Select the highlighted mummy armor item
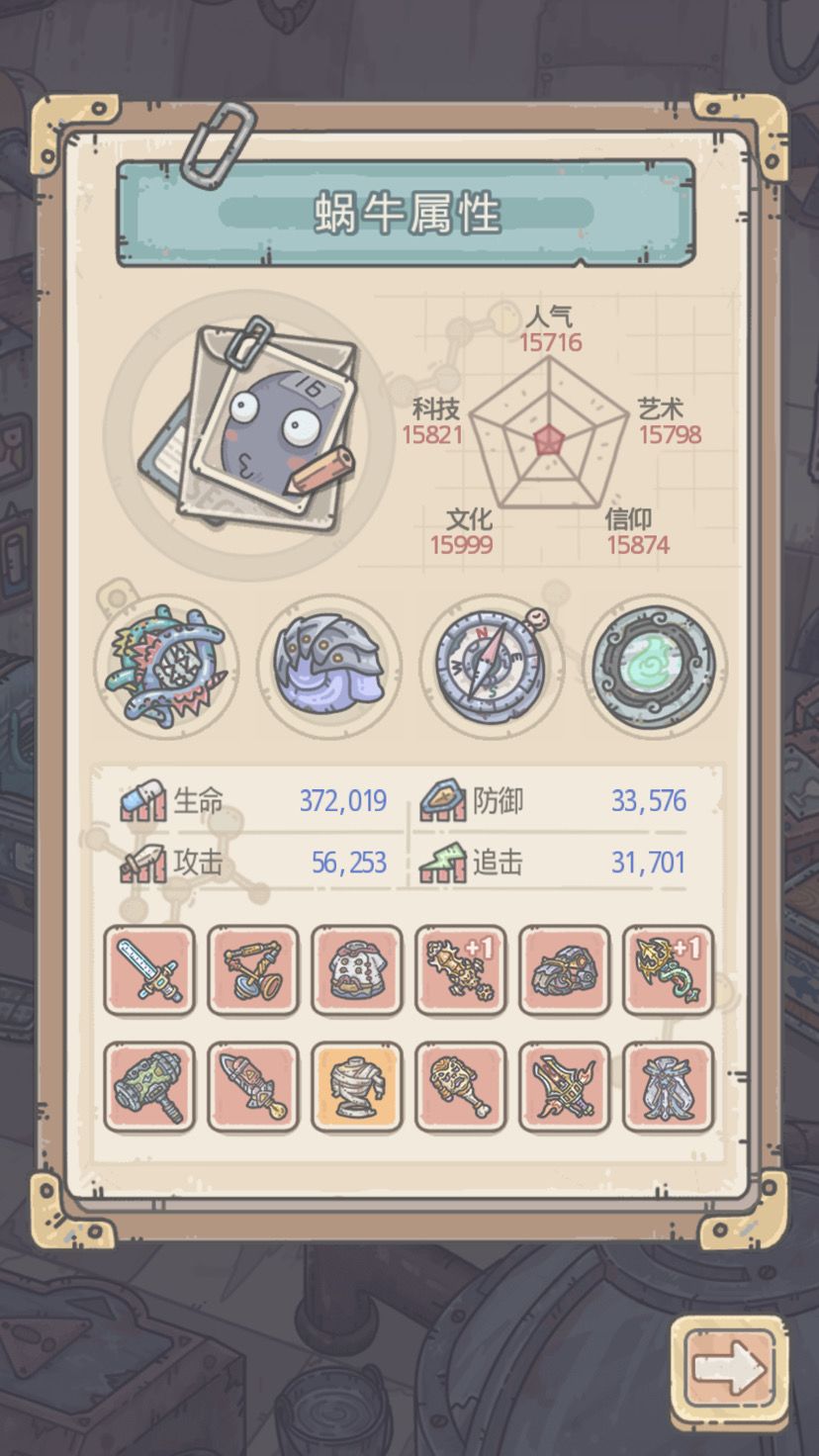This screenshot has width=819, height=1456. 355,1083
